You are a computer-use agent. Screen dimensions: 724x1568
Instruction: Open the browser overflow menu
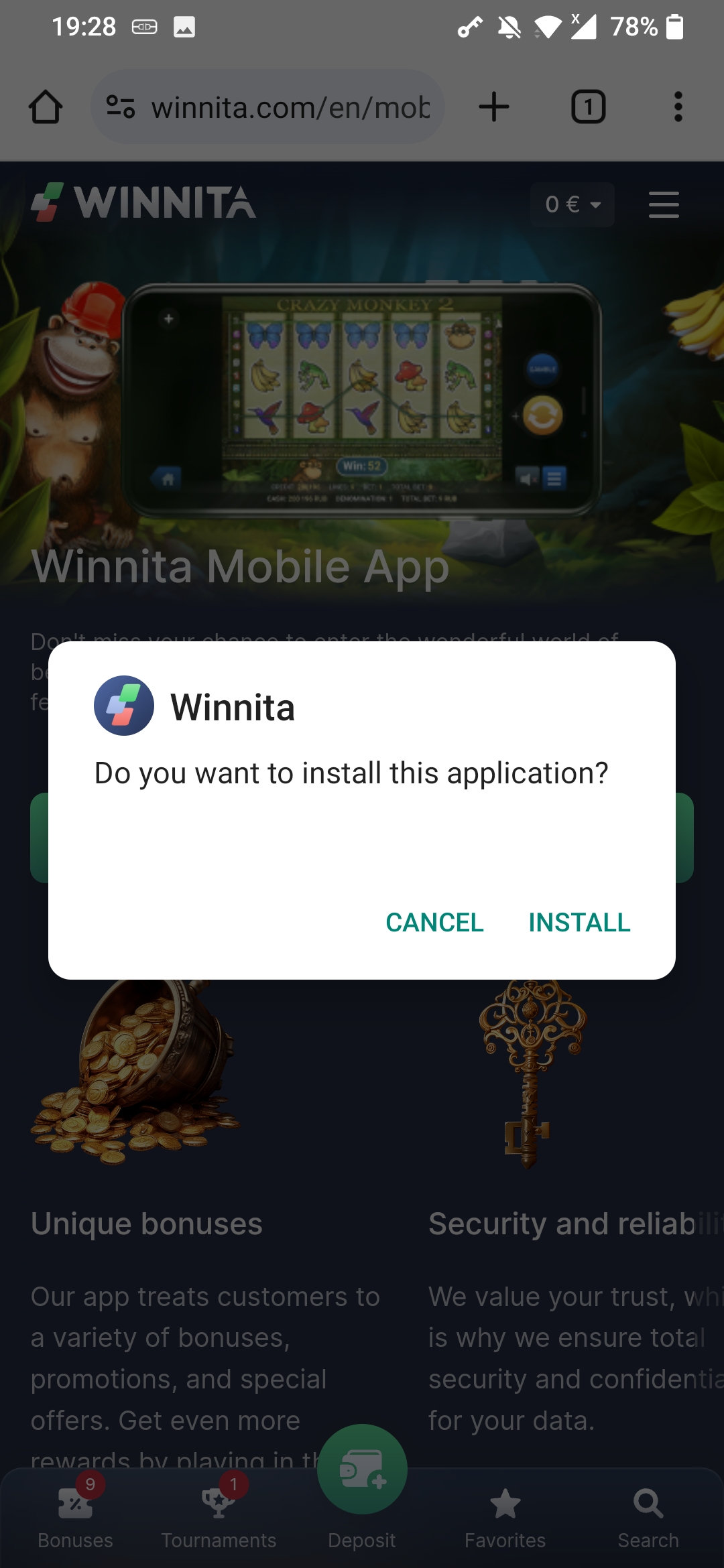[678, 107]
